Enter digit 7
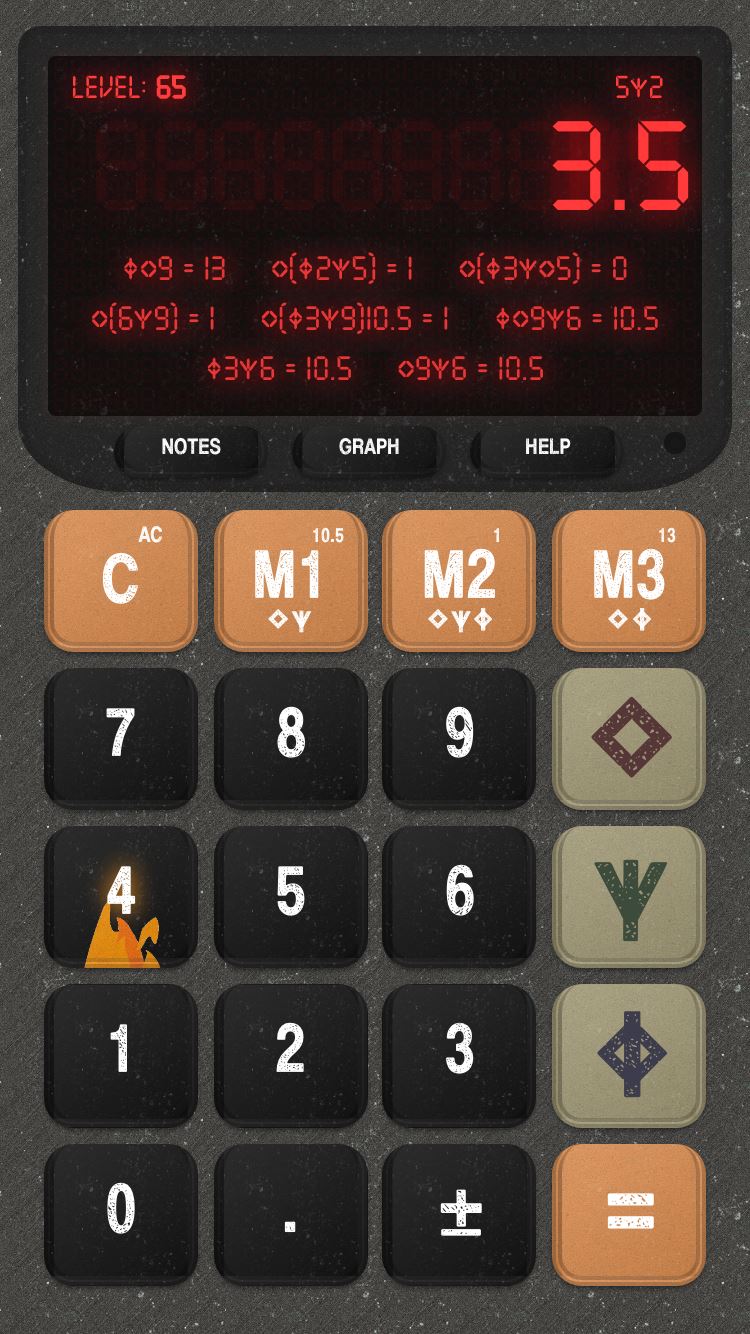 click(121, 737)
